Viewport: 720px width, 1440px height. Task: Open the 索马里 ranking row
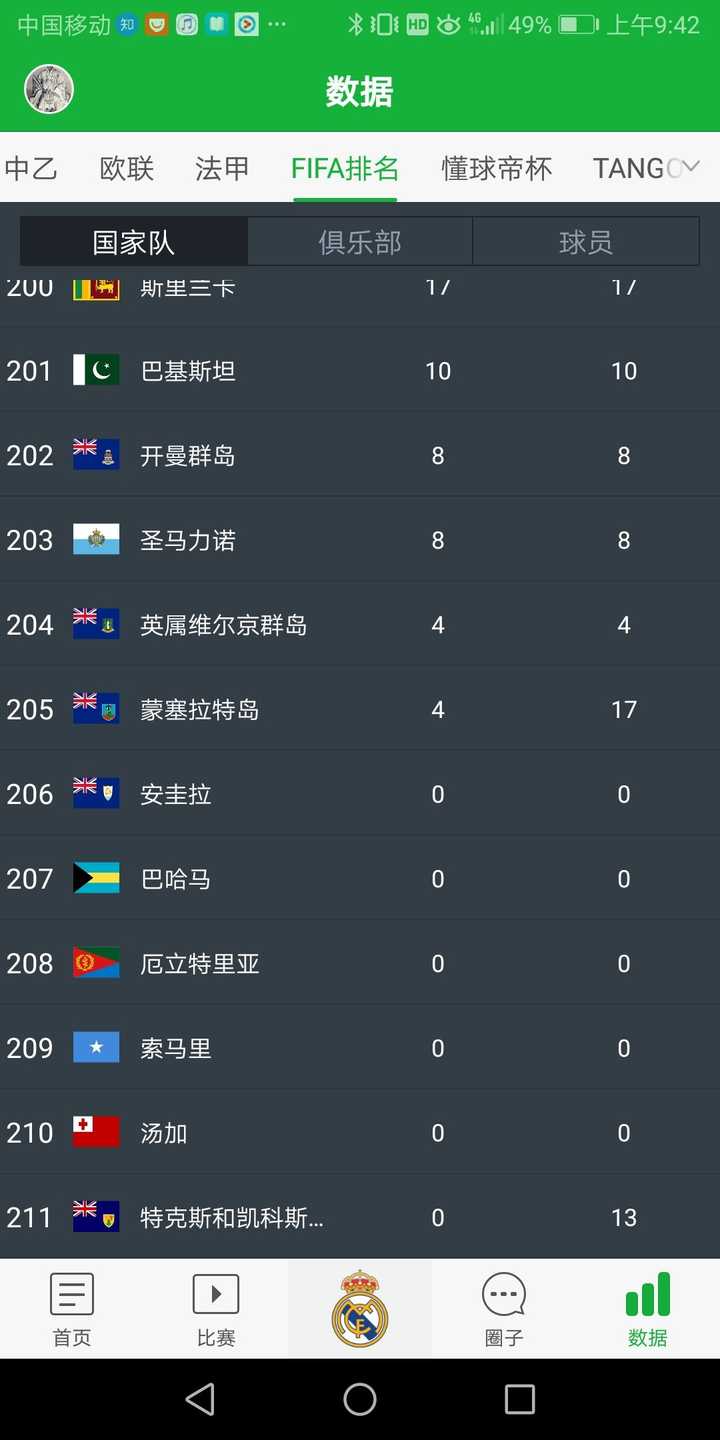click(x=360, y=1048)
